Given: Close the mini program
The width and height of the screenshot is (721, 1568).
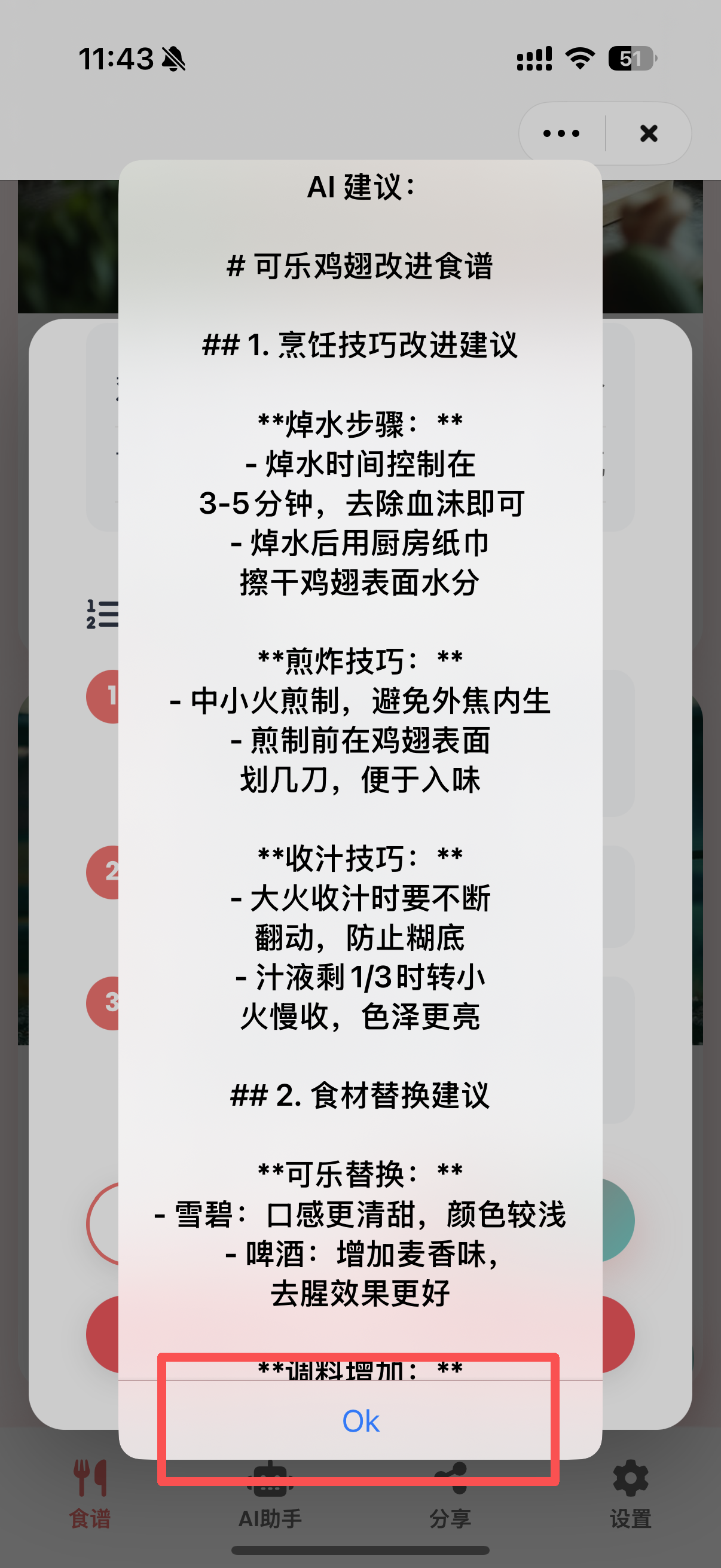Looking at the screenshot, I should 649,133.
